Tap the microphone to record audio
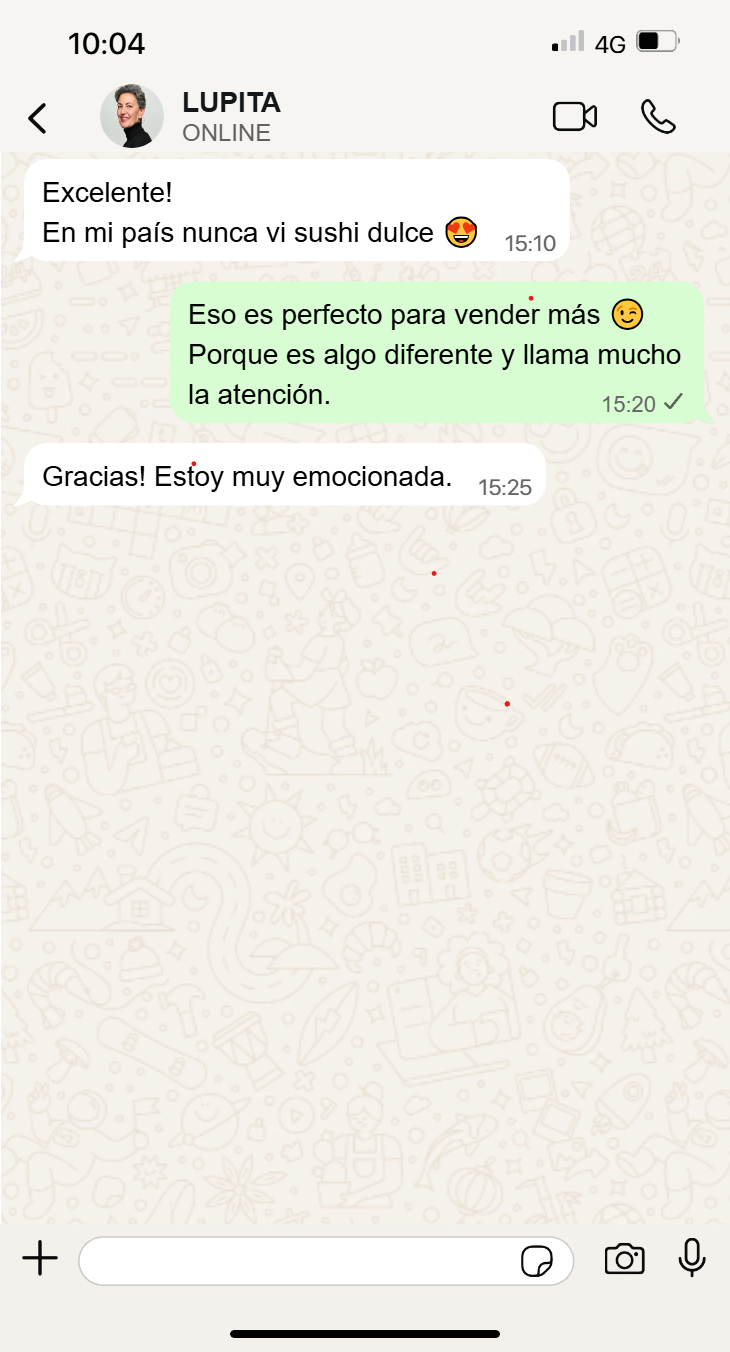 [692, 1259]
